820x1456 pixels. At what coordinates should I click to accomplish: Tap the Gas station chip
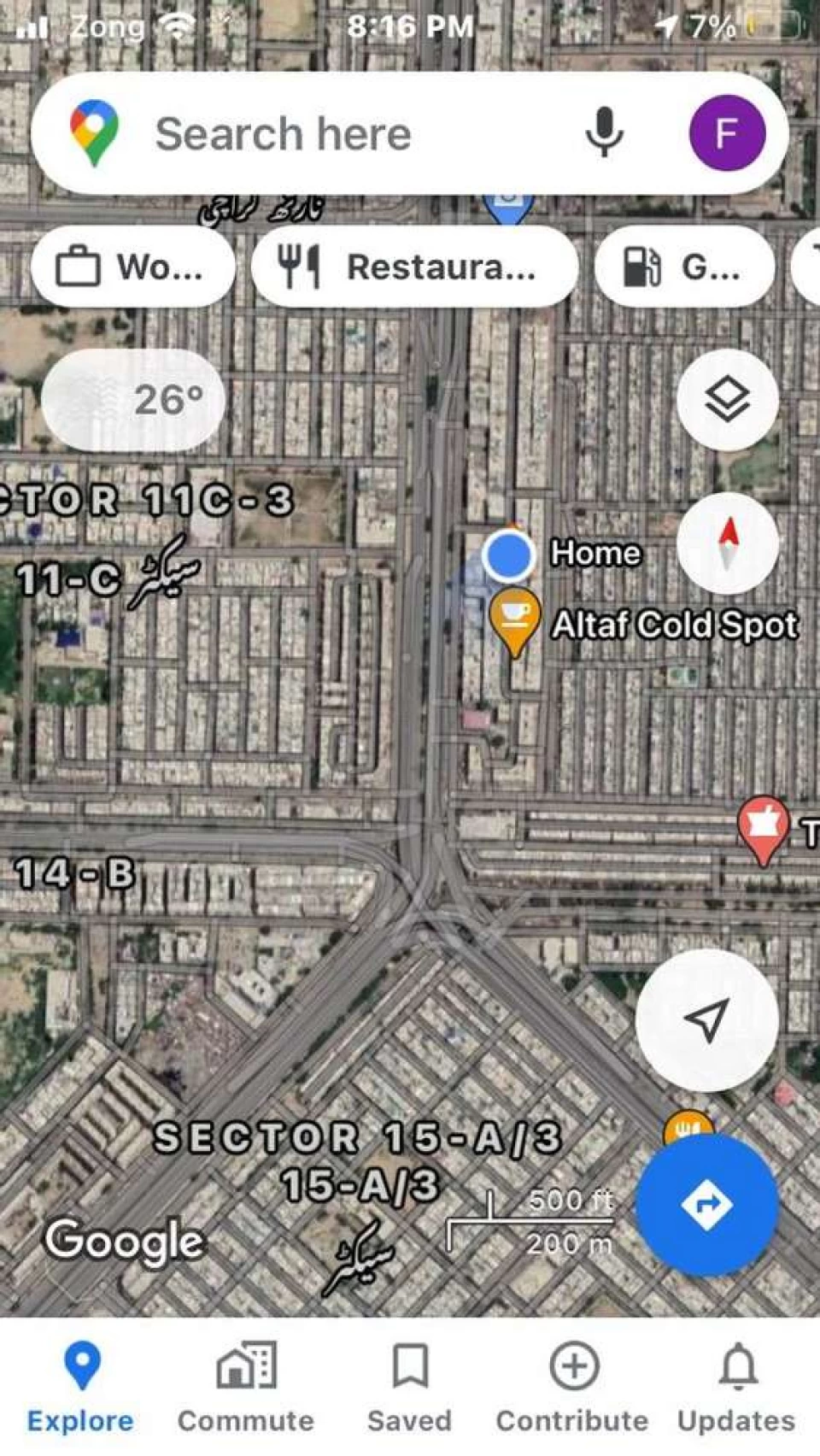[684, 267]
